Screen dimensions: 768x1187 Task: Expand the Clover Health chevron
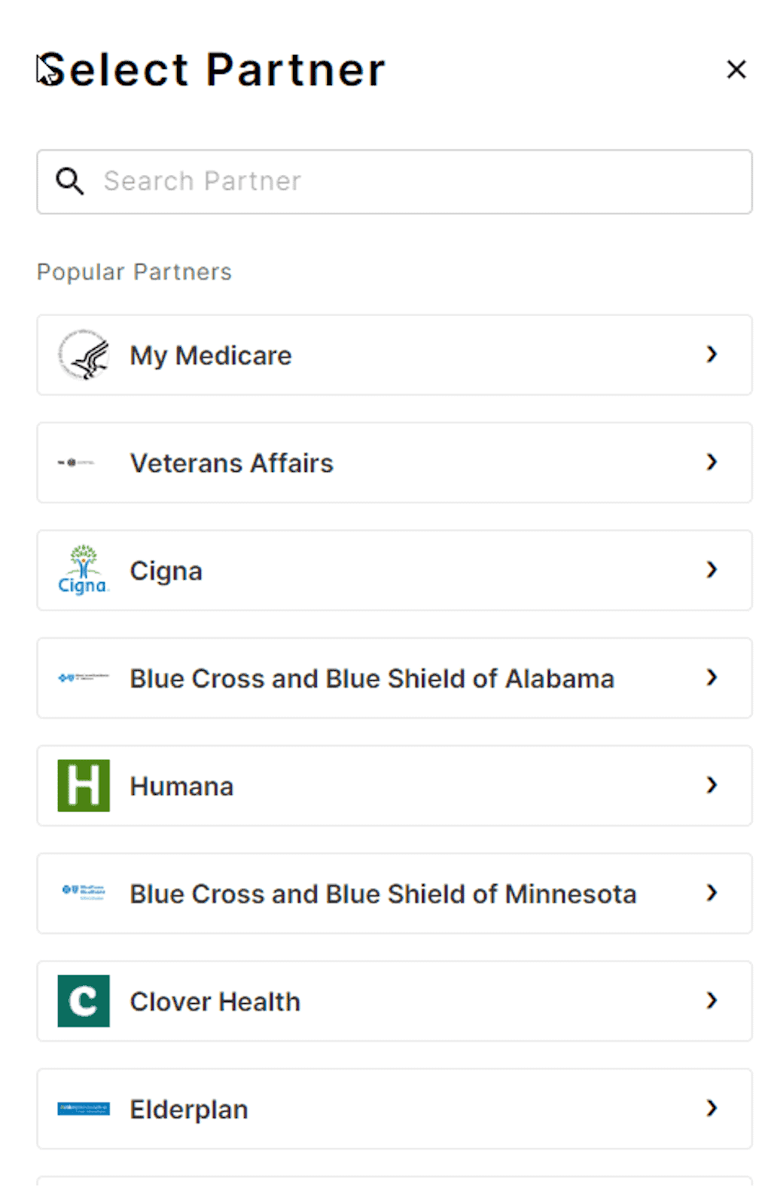pos(712,1001)
